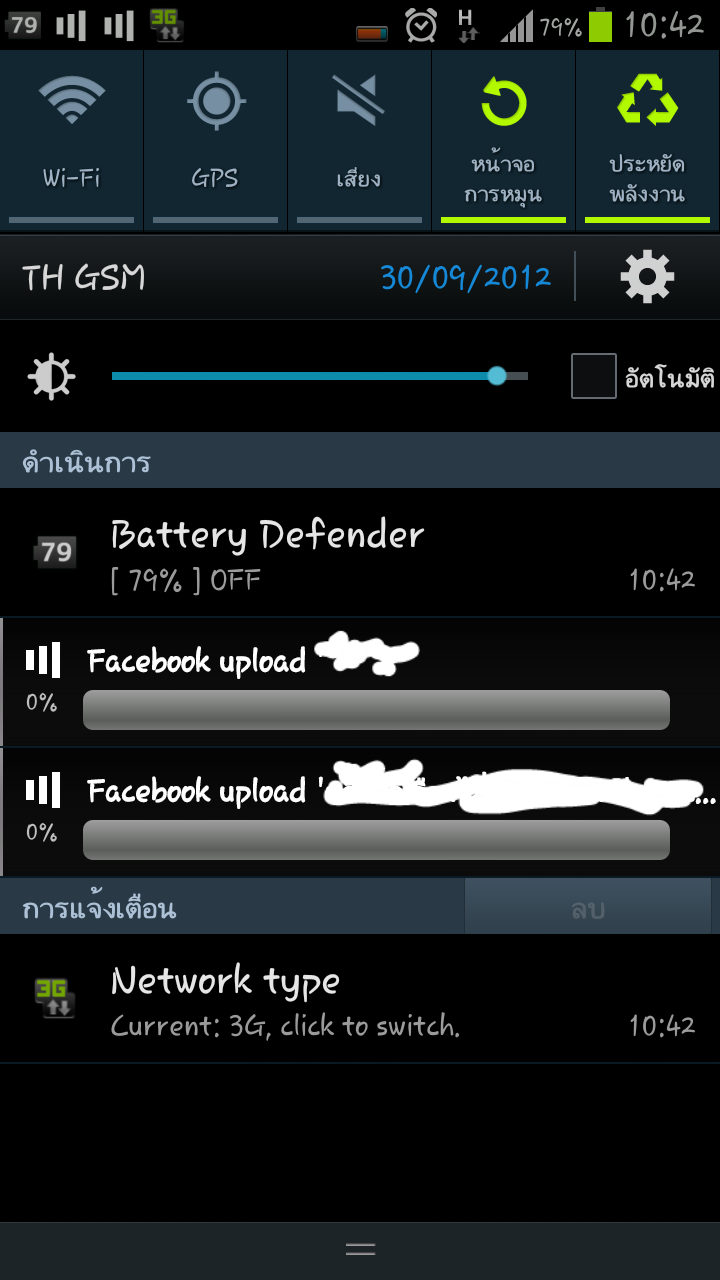The height and width of the screenshot is (1280, 720).
Task: Open settings via the gear icon
Action: click(x=648, y=277)
